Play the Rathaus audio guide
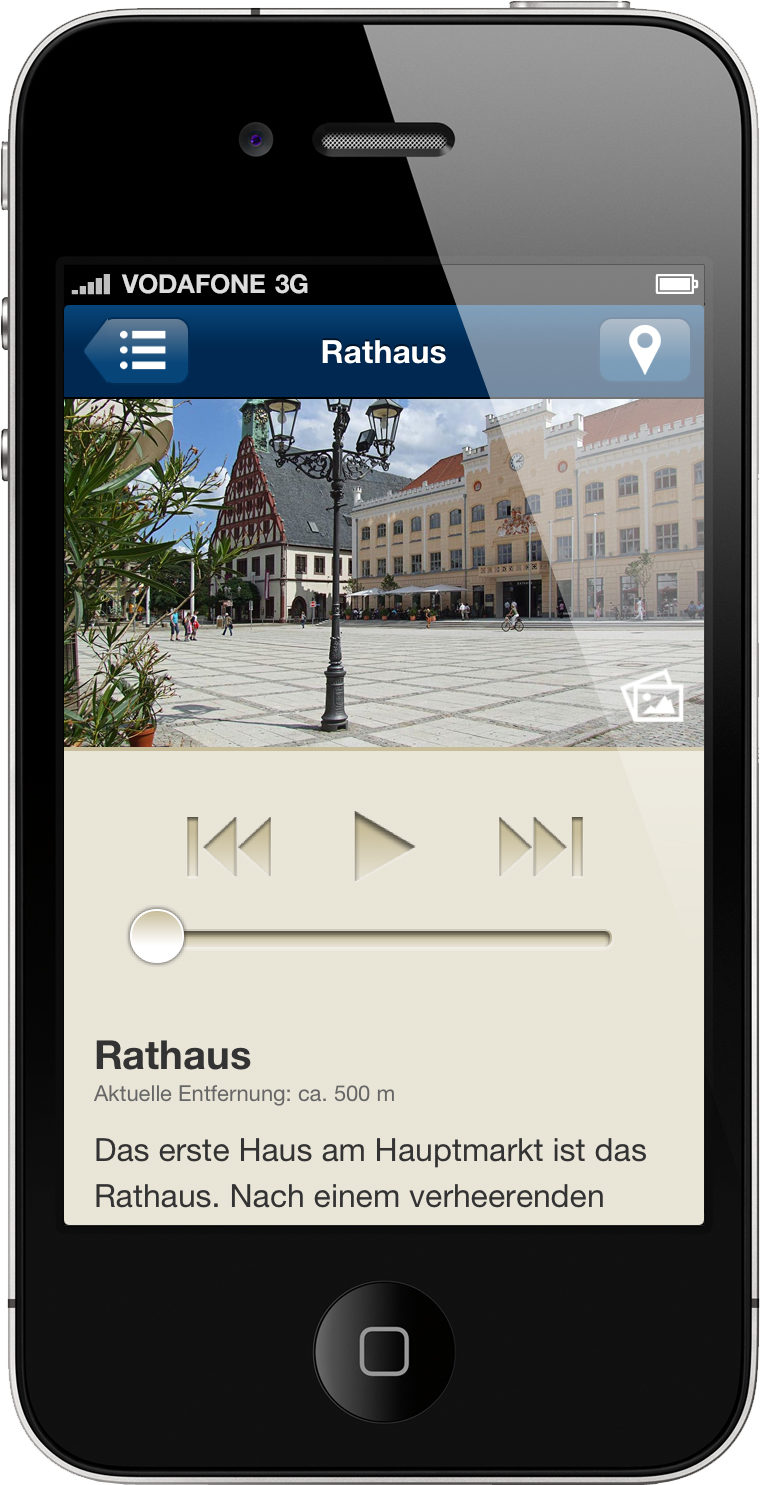The image size is (760, 1485). pos(383,846)
